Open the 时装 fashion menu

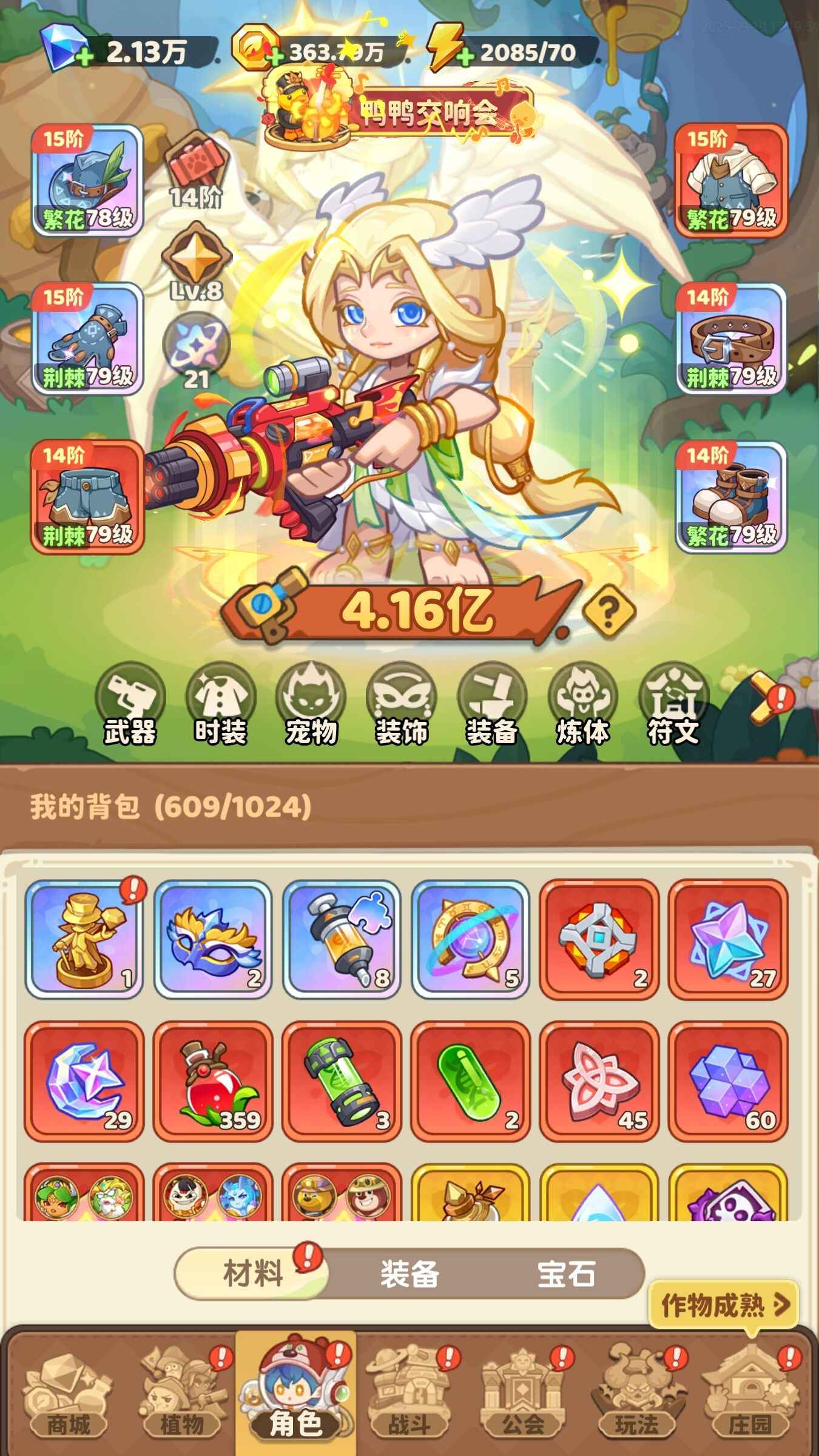221,704
